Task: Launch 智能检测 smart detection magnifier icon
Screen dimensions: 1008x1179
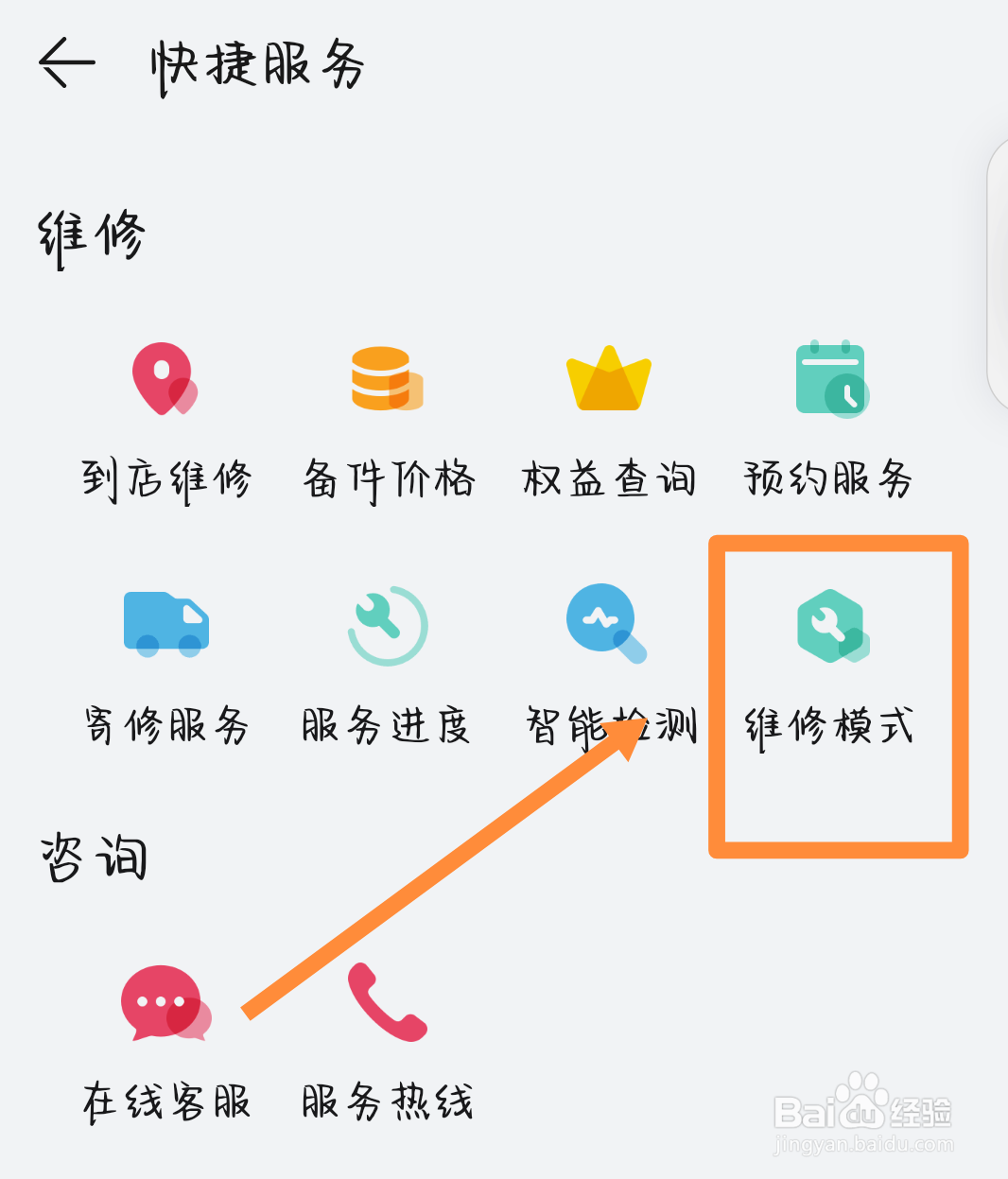Action: (603, 624)
